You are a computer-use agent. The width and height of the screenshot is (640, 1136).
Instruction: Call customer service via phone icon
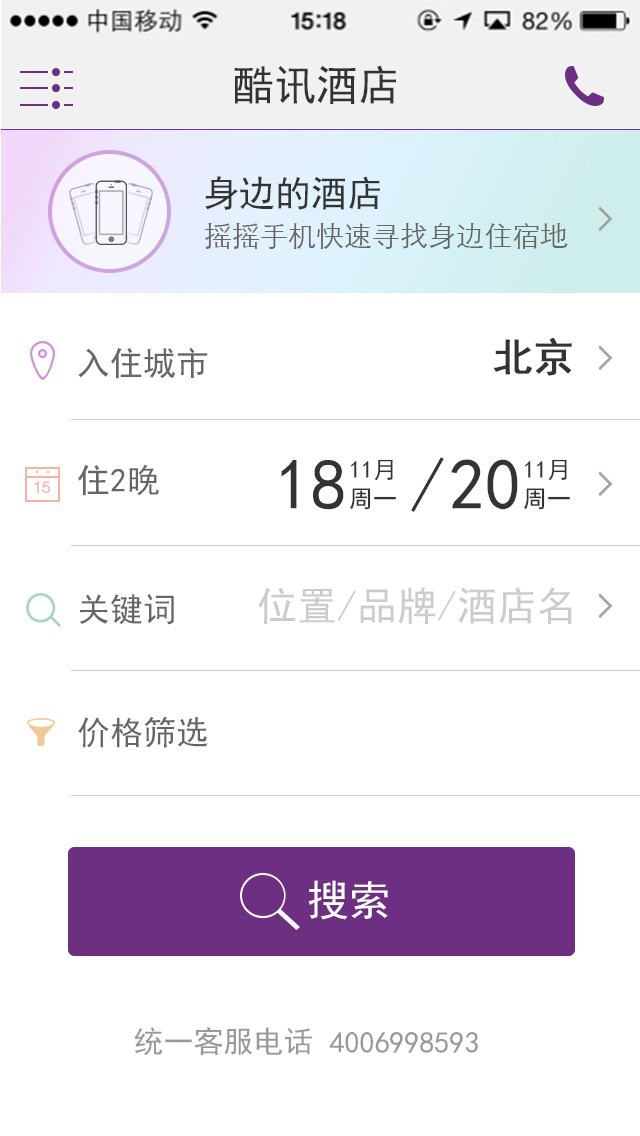[584, 87]
